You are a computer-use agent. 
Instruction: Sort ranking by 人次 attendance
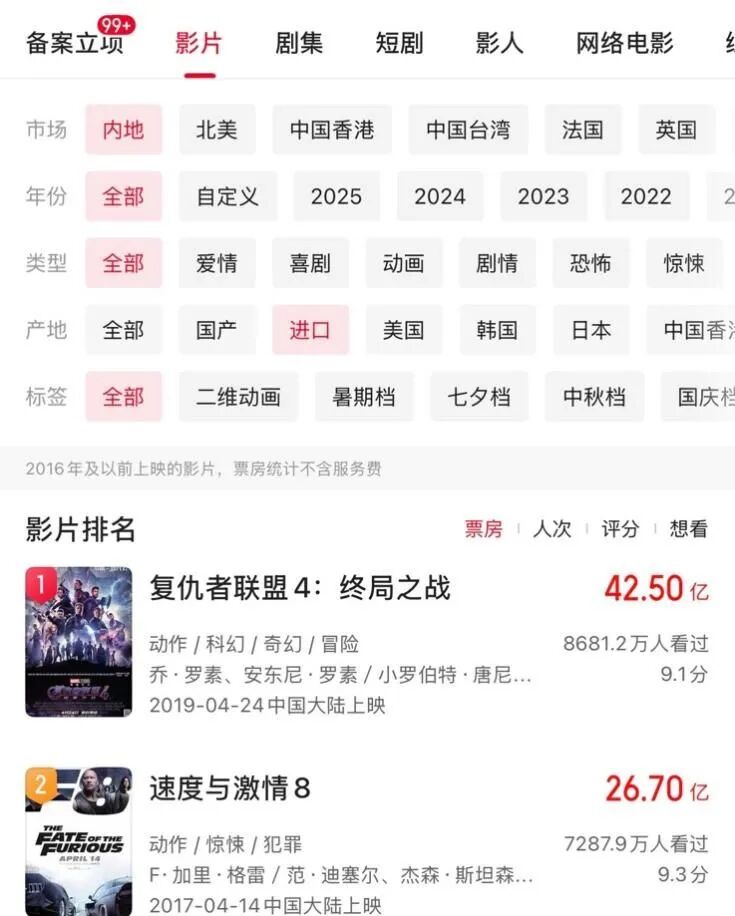point(553,529)
